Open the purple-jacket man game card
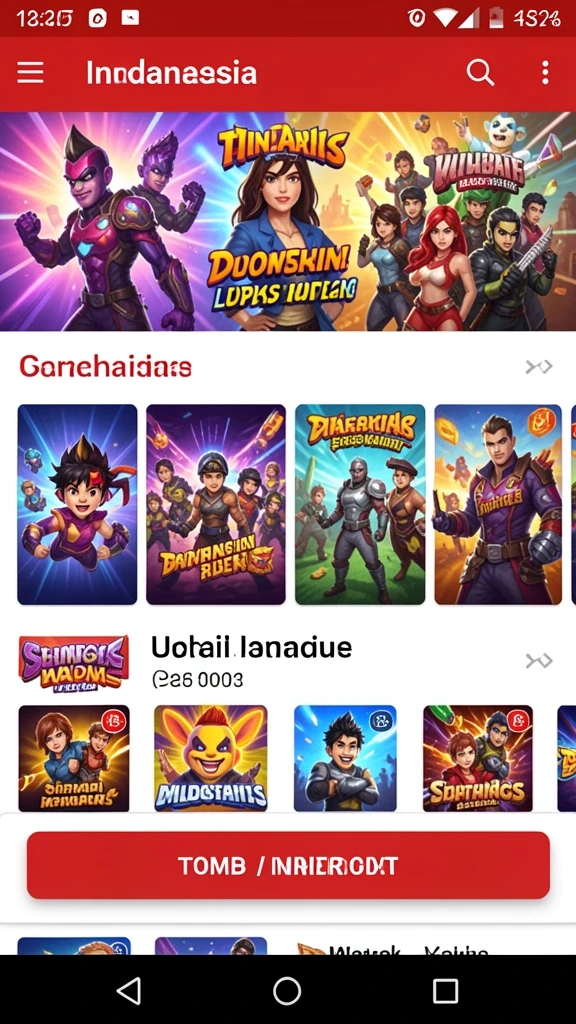The image size is (576, 1024). [x=498, y=504]
